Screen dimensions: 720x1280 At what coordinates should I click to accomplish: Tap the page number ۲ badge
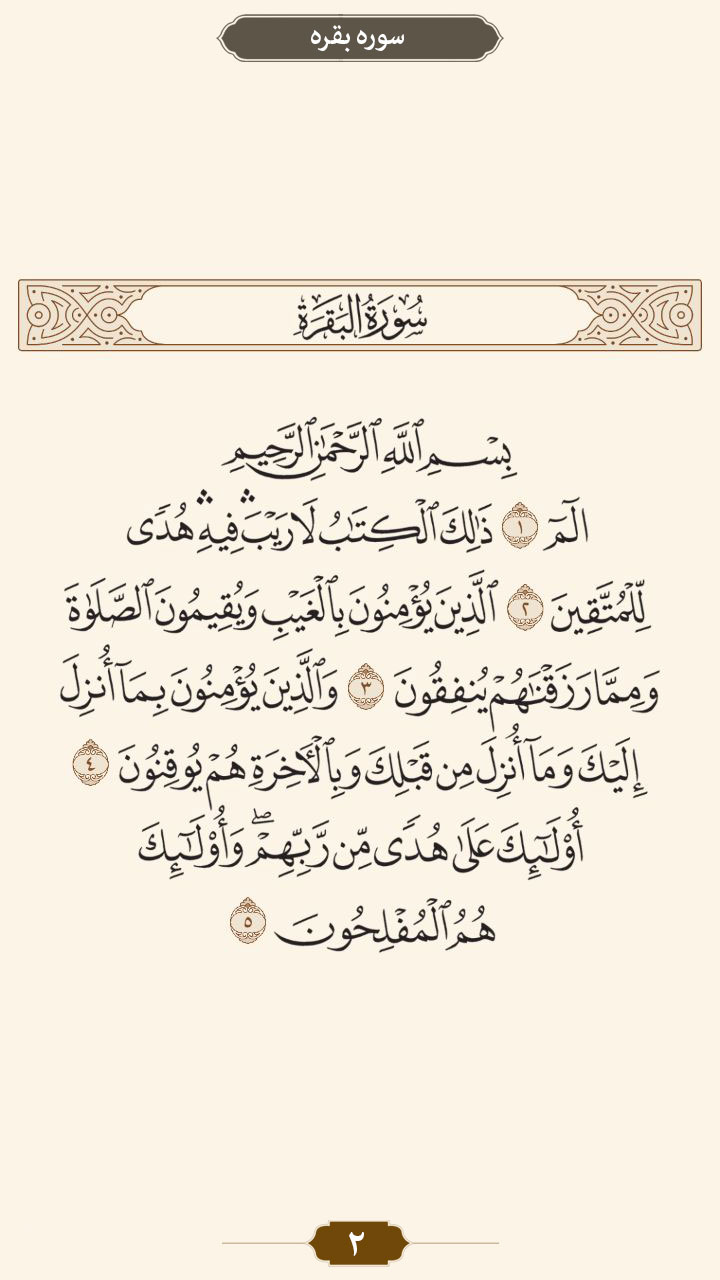point(358,1243)
